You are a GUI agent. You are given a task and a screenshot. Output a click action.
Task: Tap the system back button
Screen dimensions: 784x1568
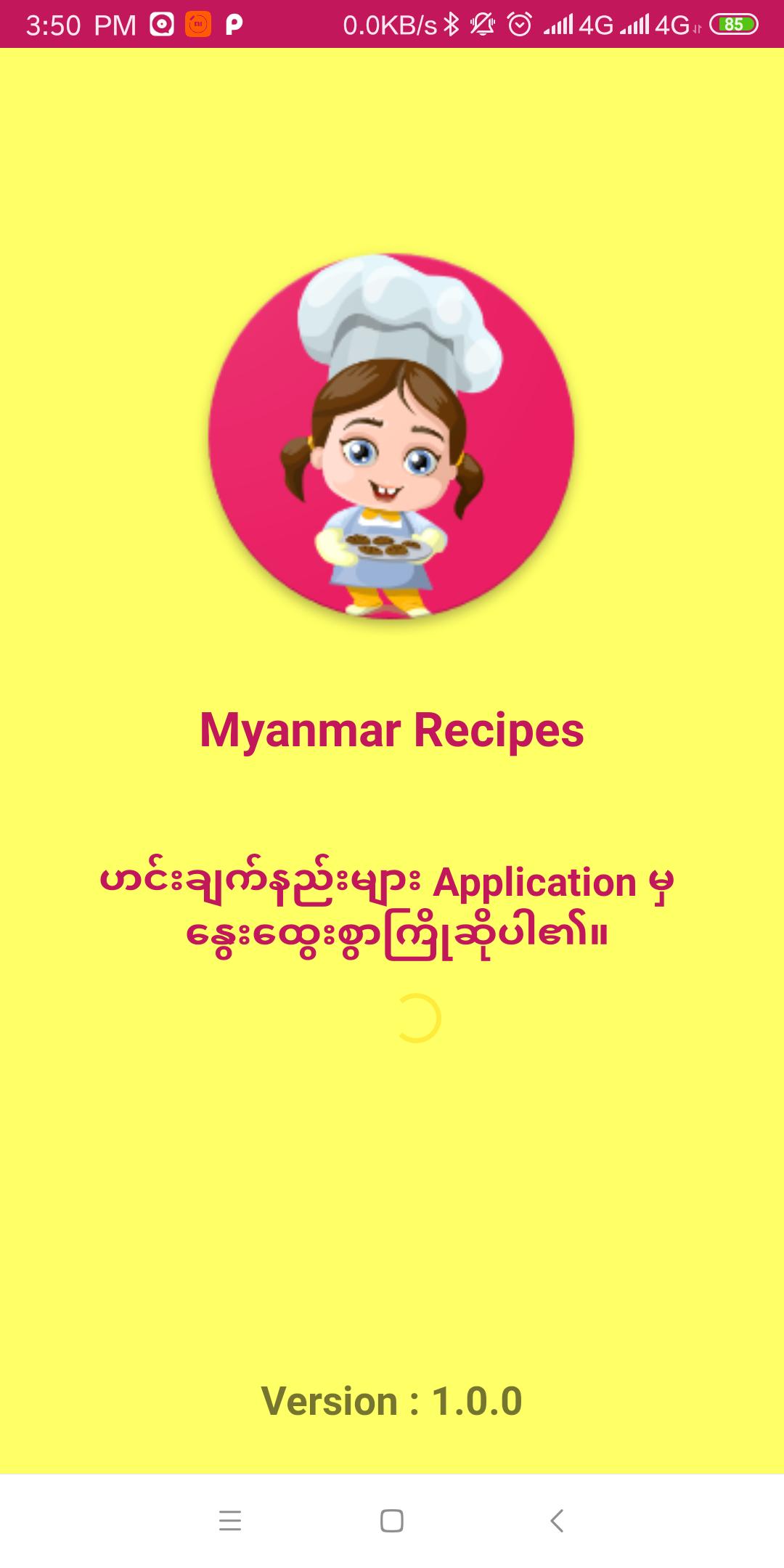(x=556, y=1520)
